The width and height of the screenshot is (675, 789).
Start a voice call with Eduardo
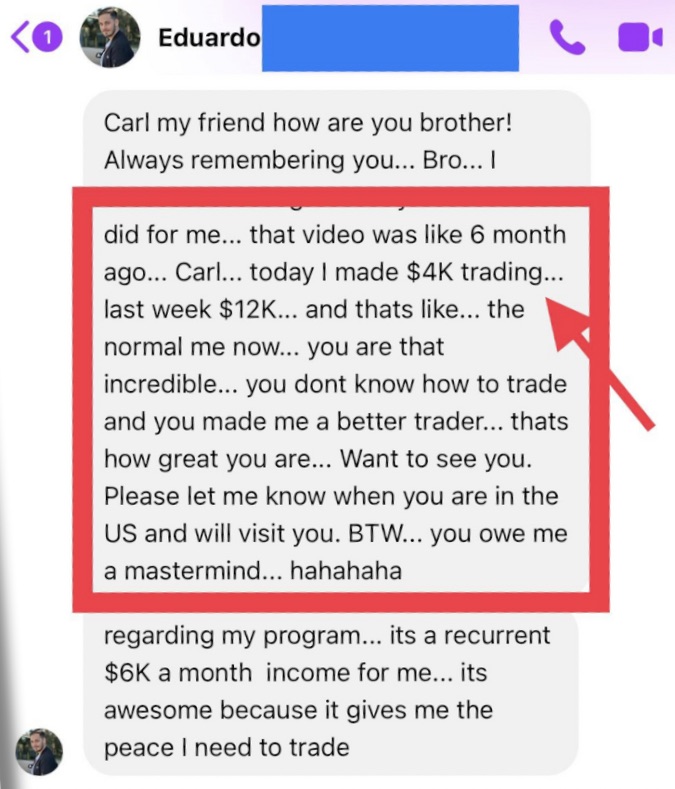point(567,38)
